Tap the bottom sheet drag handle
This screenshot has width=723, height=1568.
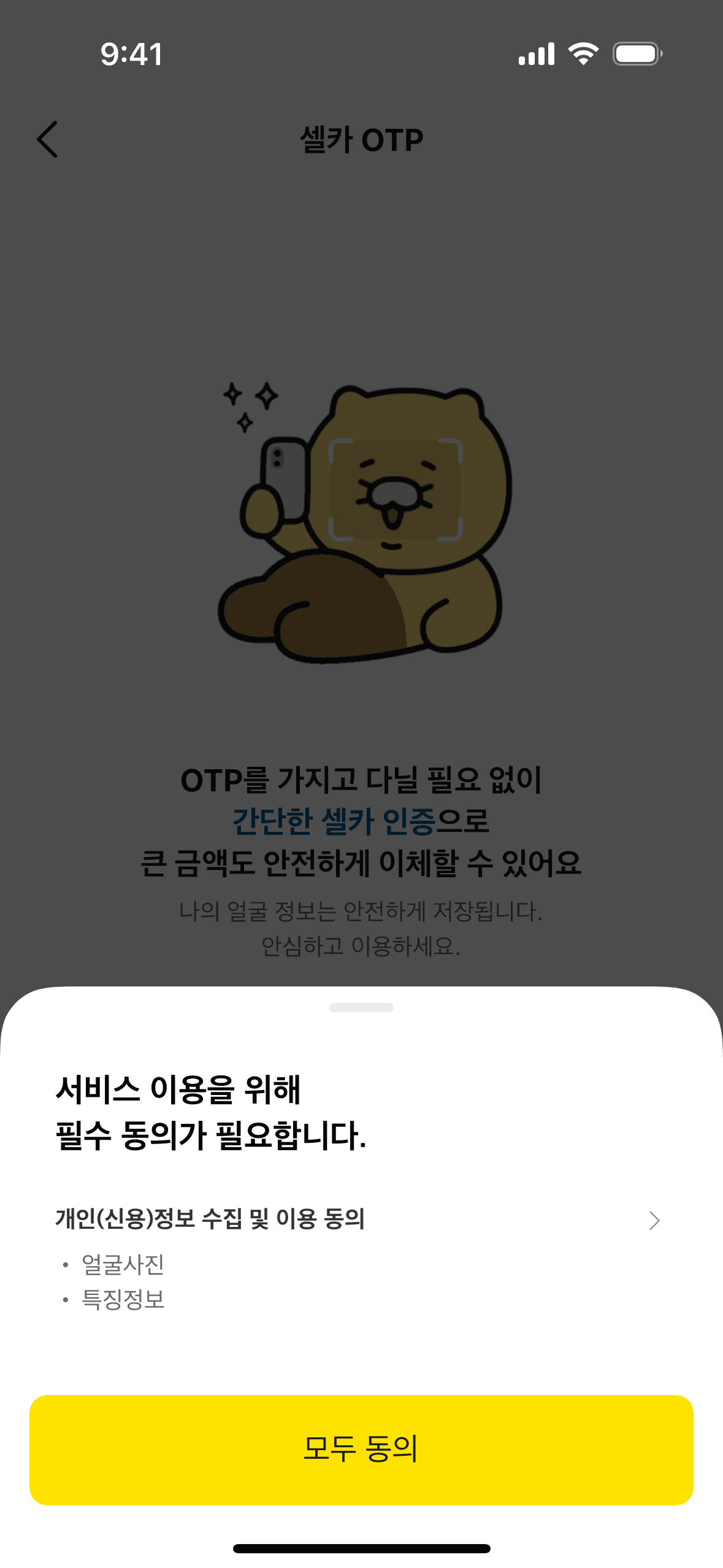[361, 1007]
